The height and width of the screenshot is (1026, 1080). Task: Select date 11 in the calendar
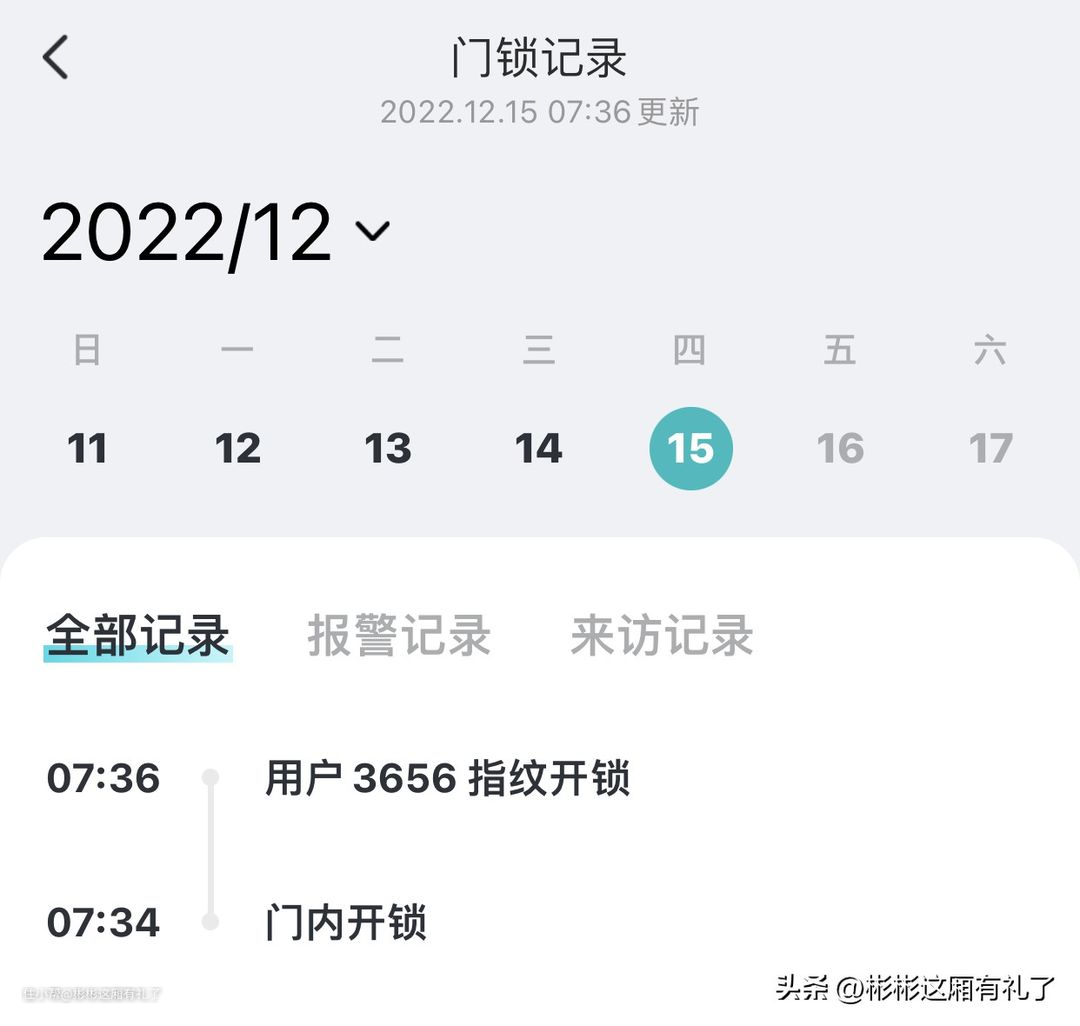[87, 449]
